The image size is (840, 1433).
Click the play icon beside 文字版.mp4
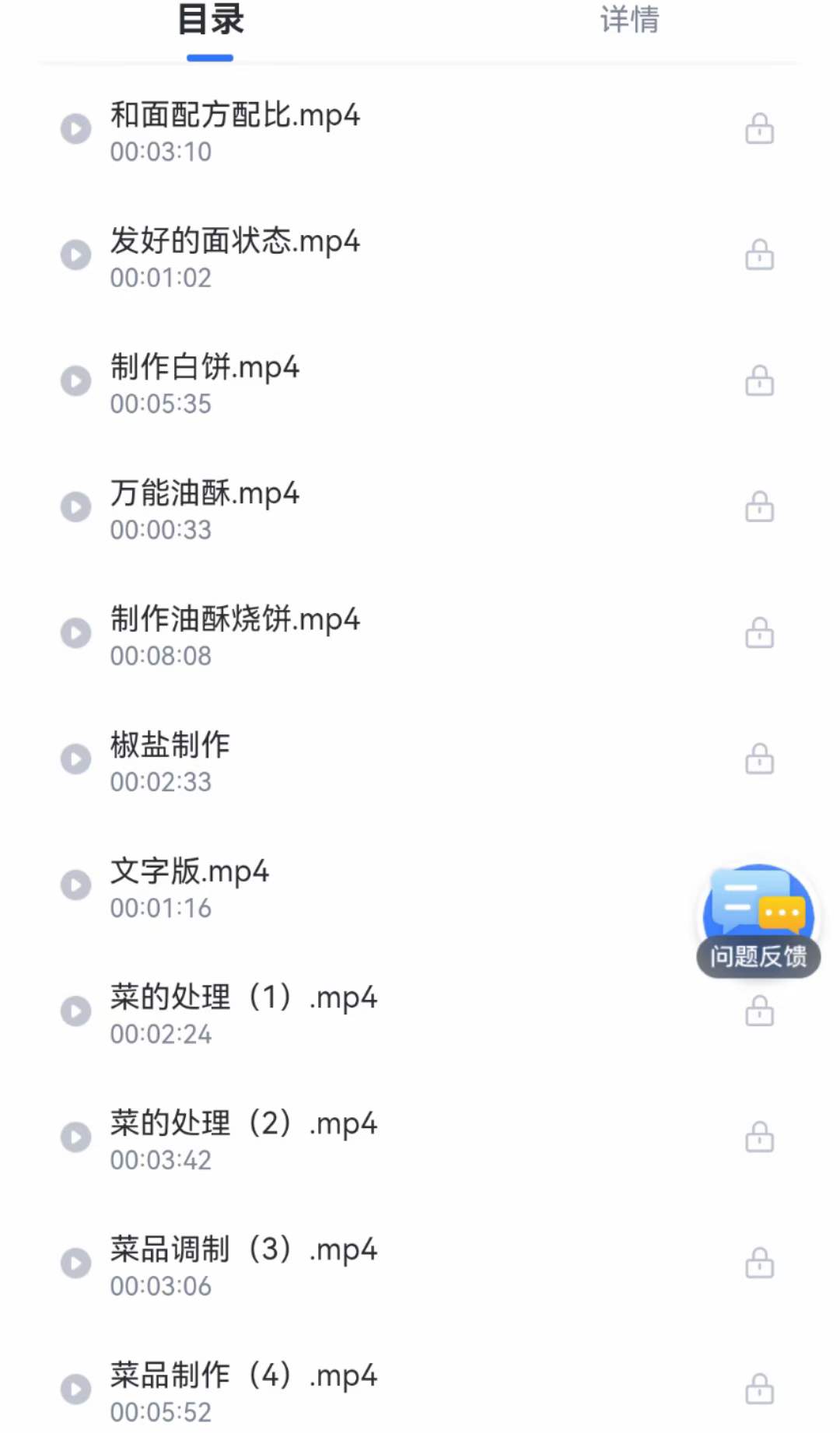(x=75, y=885)
